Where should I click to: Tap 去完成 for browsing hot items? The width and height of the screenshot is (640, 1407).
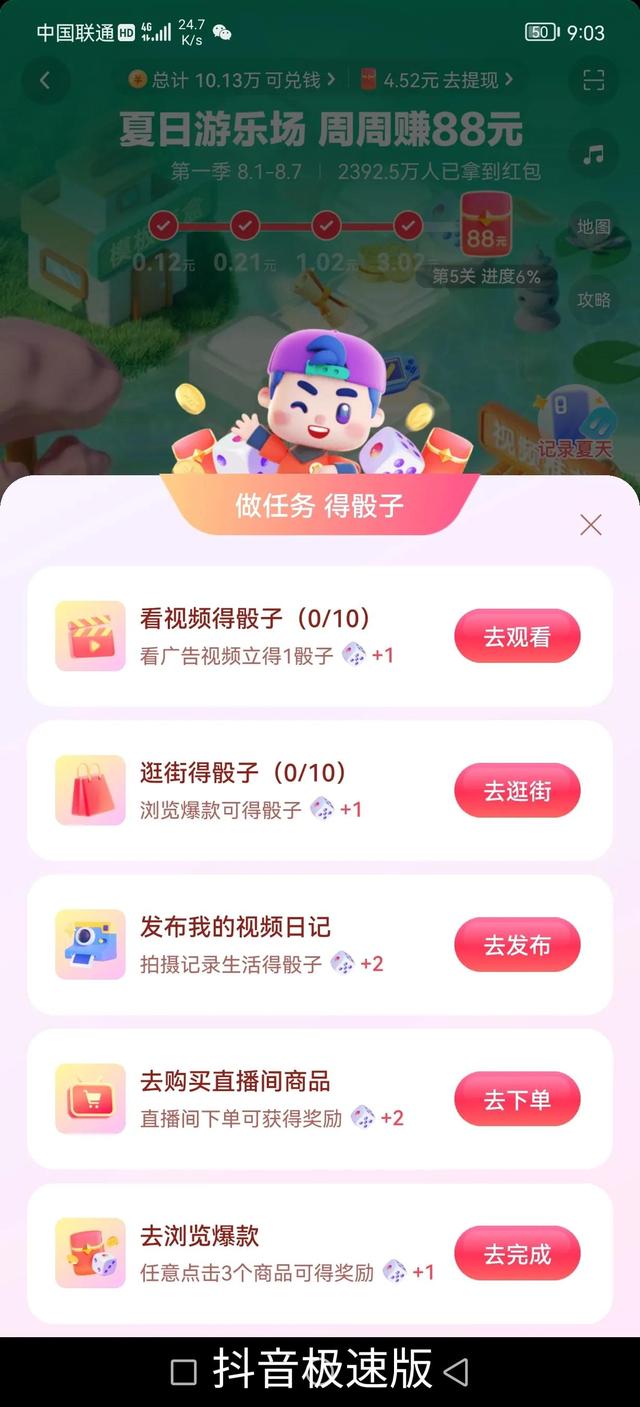tap(517, 1254)
